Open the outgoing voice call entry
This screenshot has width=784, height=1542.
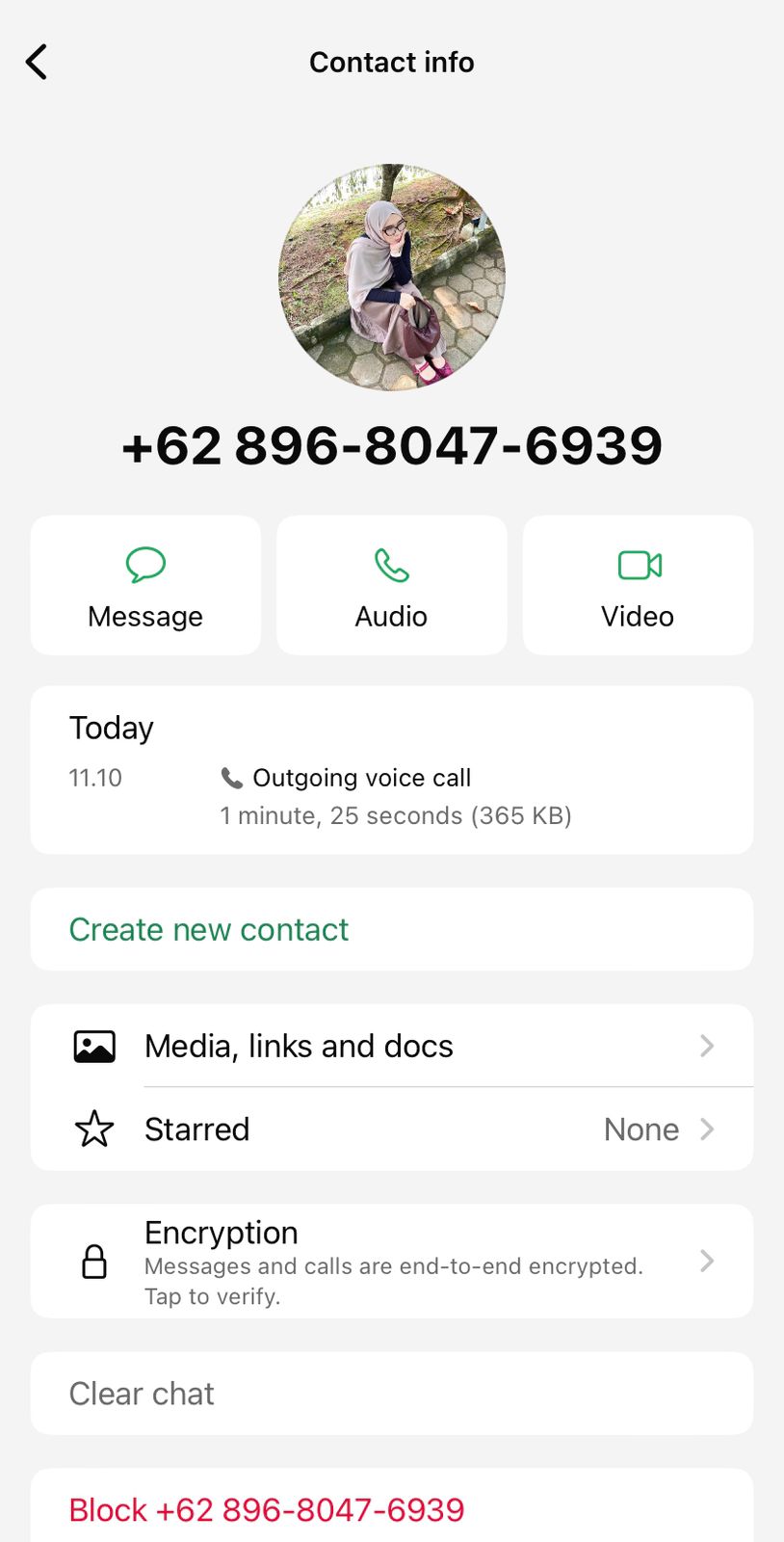[x=392, y=795]
